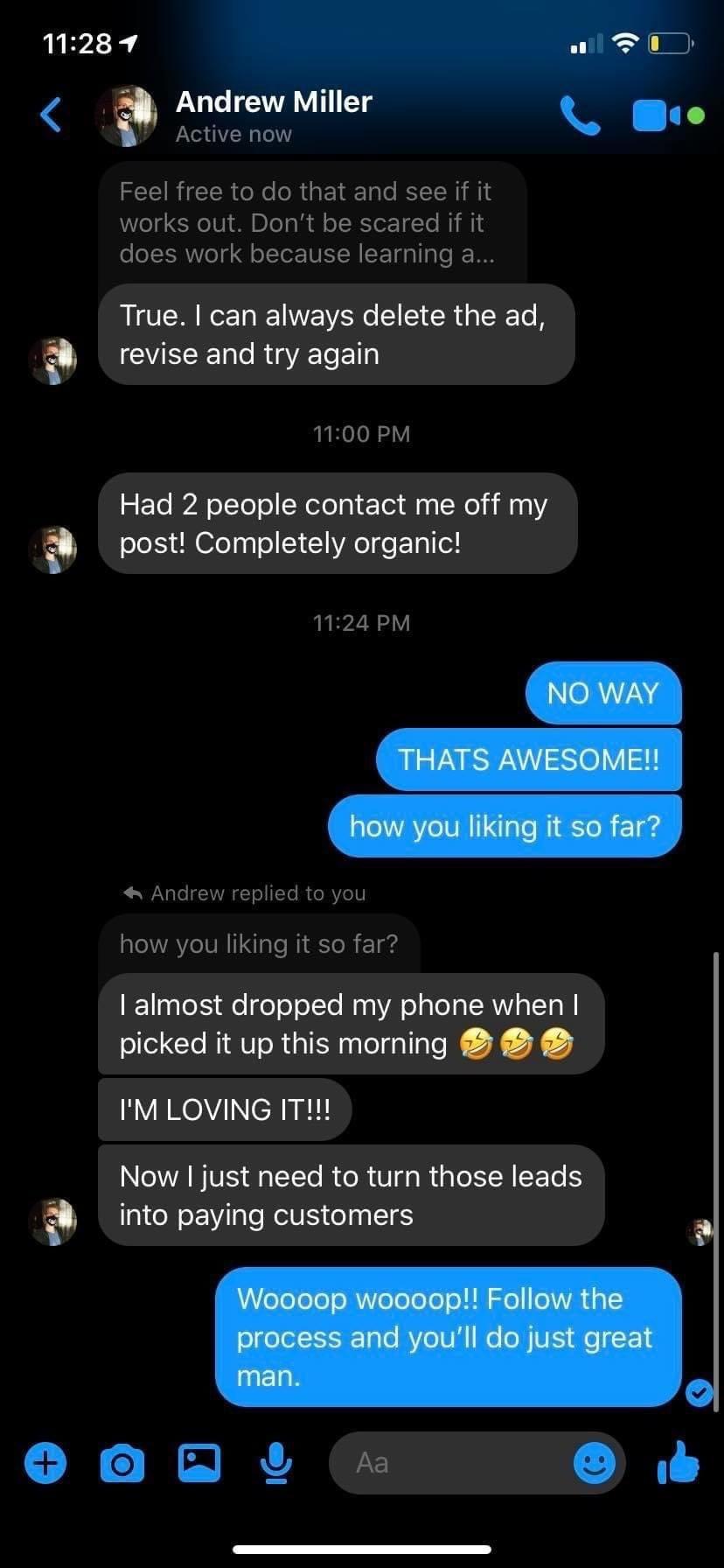Open the plus menu for more actions
This screenshot has width=724, height=1568.
tap(45, 1462)
